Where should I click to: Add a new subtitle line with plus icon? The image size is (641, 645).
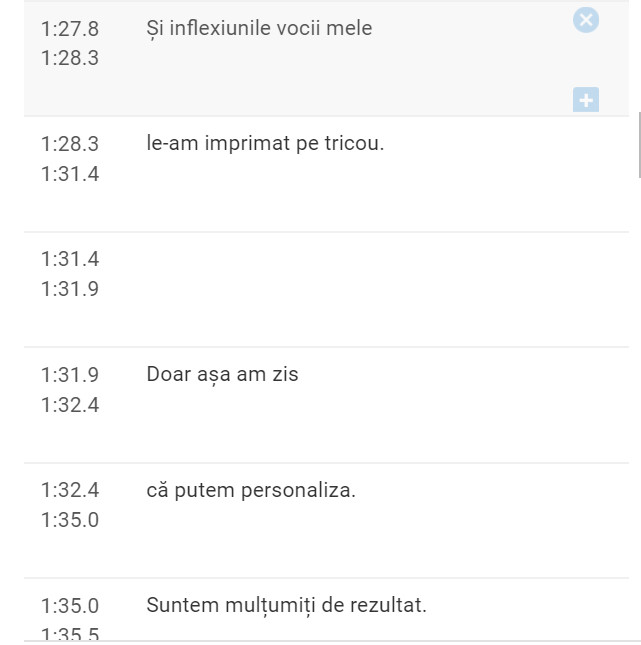point(586,100)
